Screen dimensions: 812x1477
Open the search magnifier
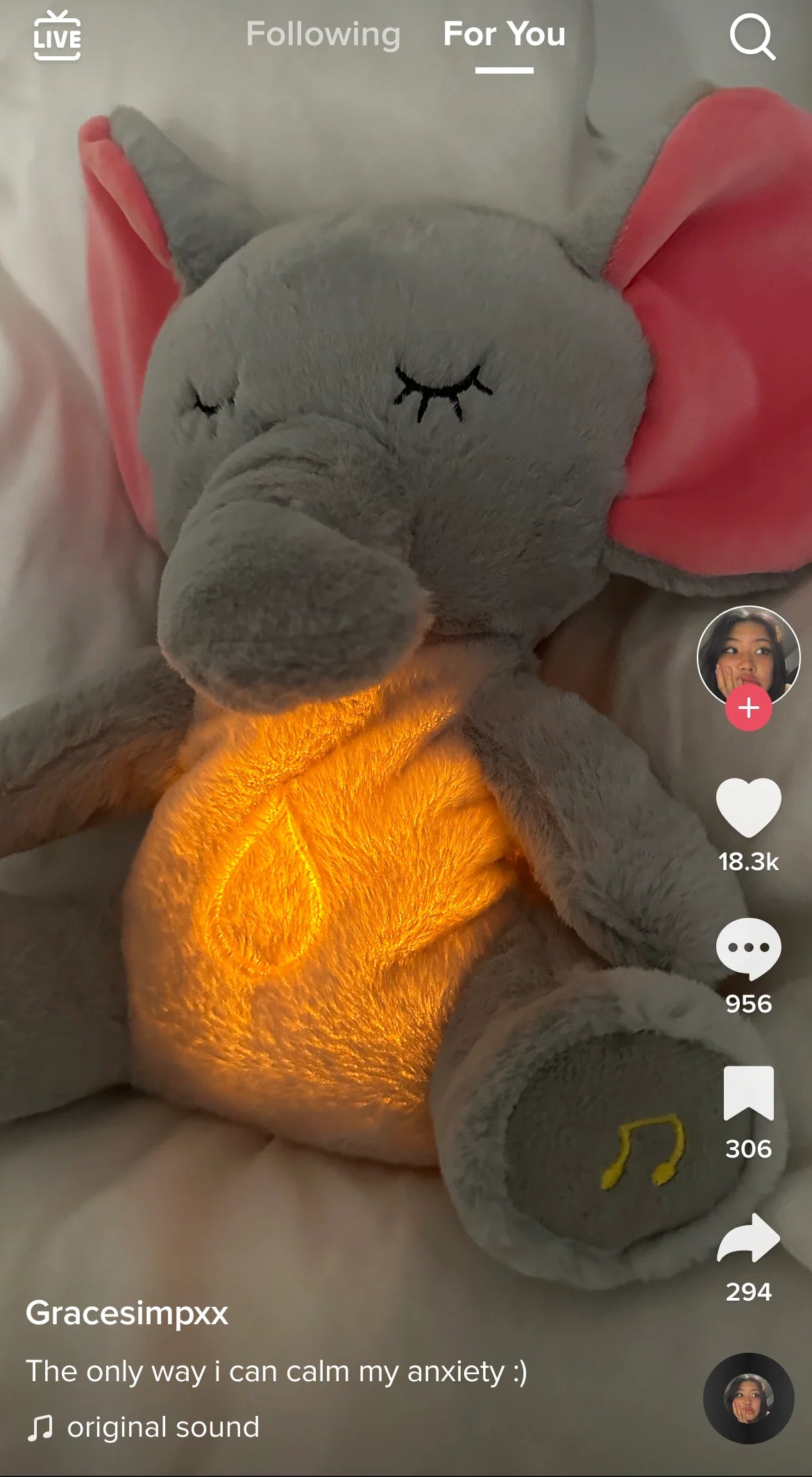pyautogui.click(x=752, y=37)
